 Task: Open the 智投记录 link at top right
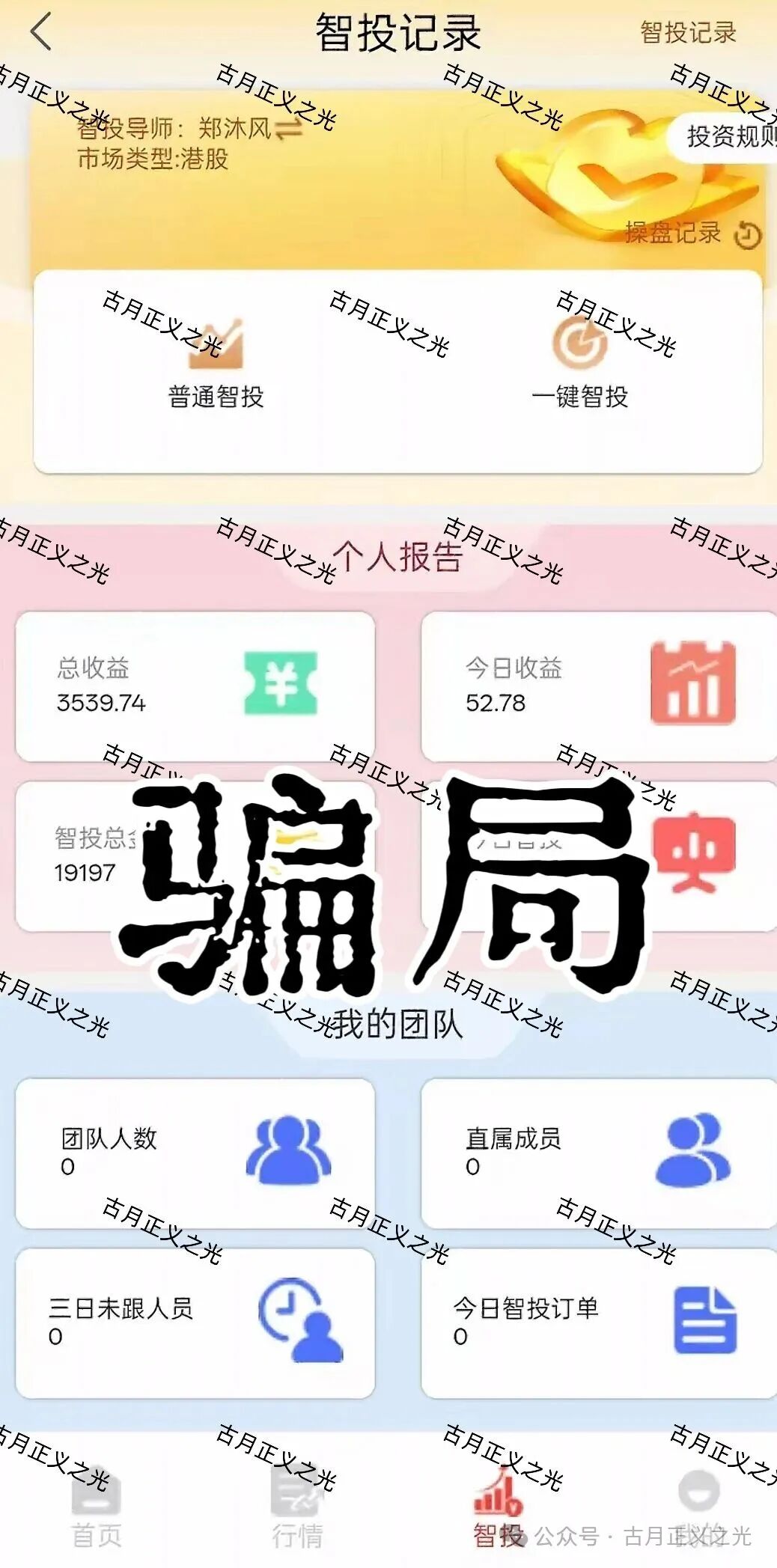[x=686, y=31]
